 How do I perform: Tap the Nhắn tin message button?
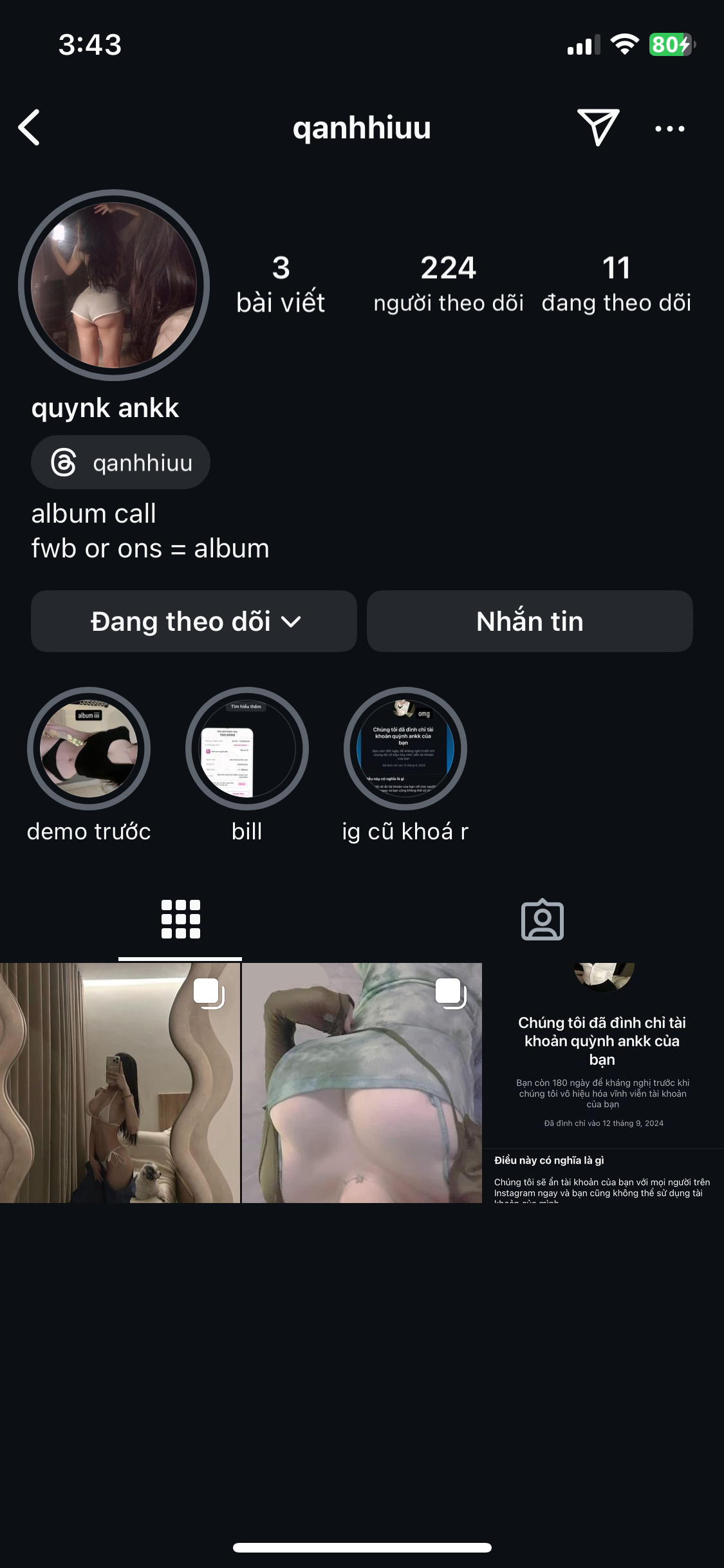click(530, 621)
